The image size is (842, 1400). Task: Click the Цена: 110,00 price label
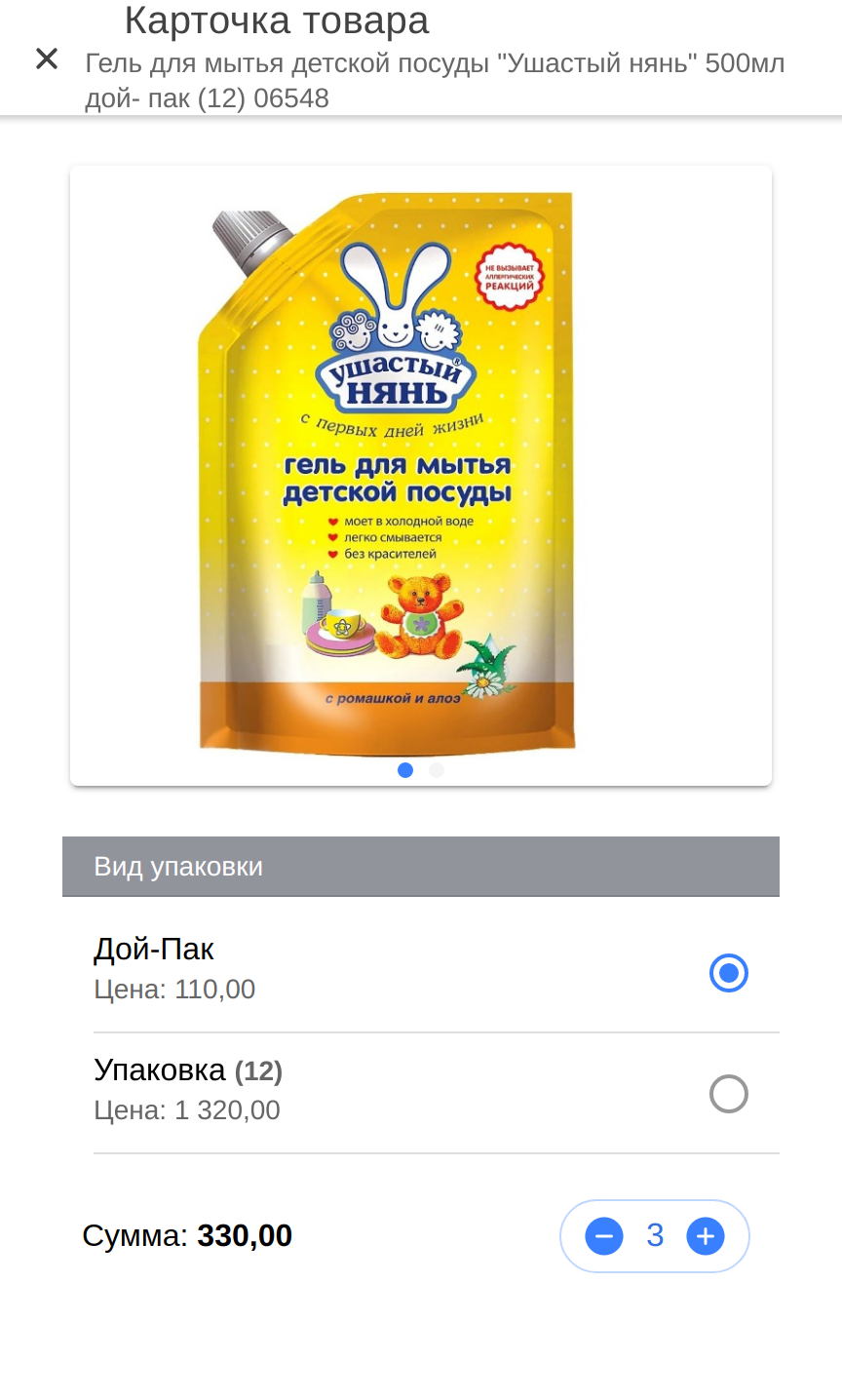[x=173, y=989]
